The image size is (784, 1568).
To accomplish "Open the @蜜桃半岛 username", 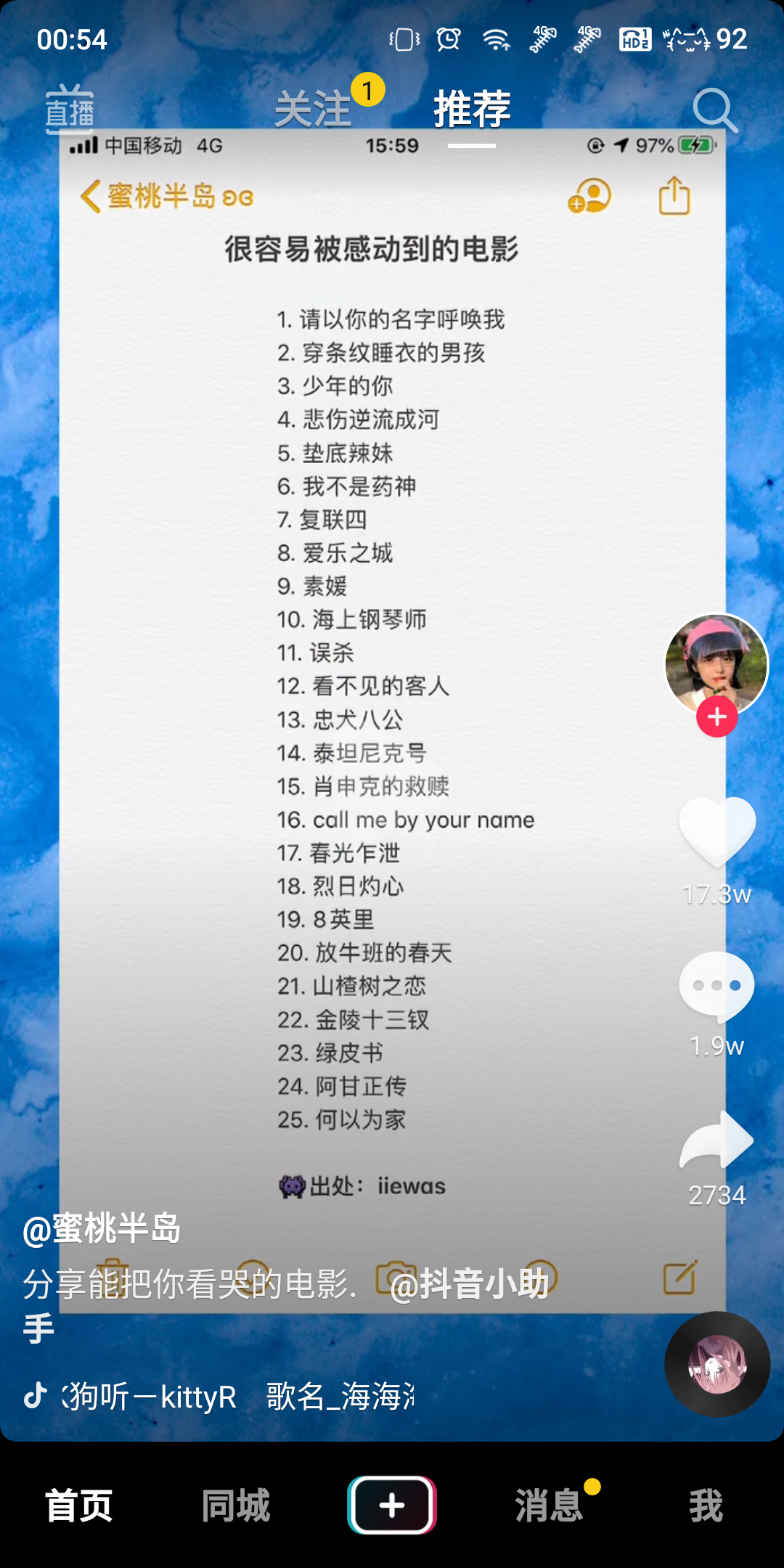I will click(x=102, y=1229).
